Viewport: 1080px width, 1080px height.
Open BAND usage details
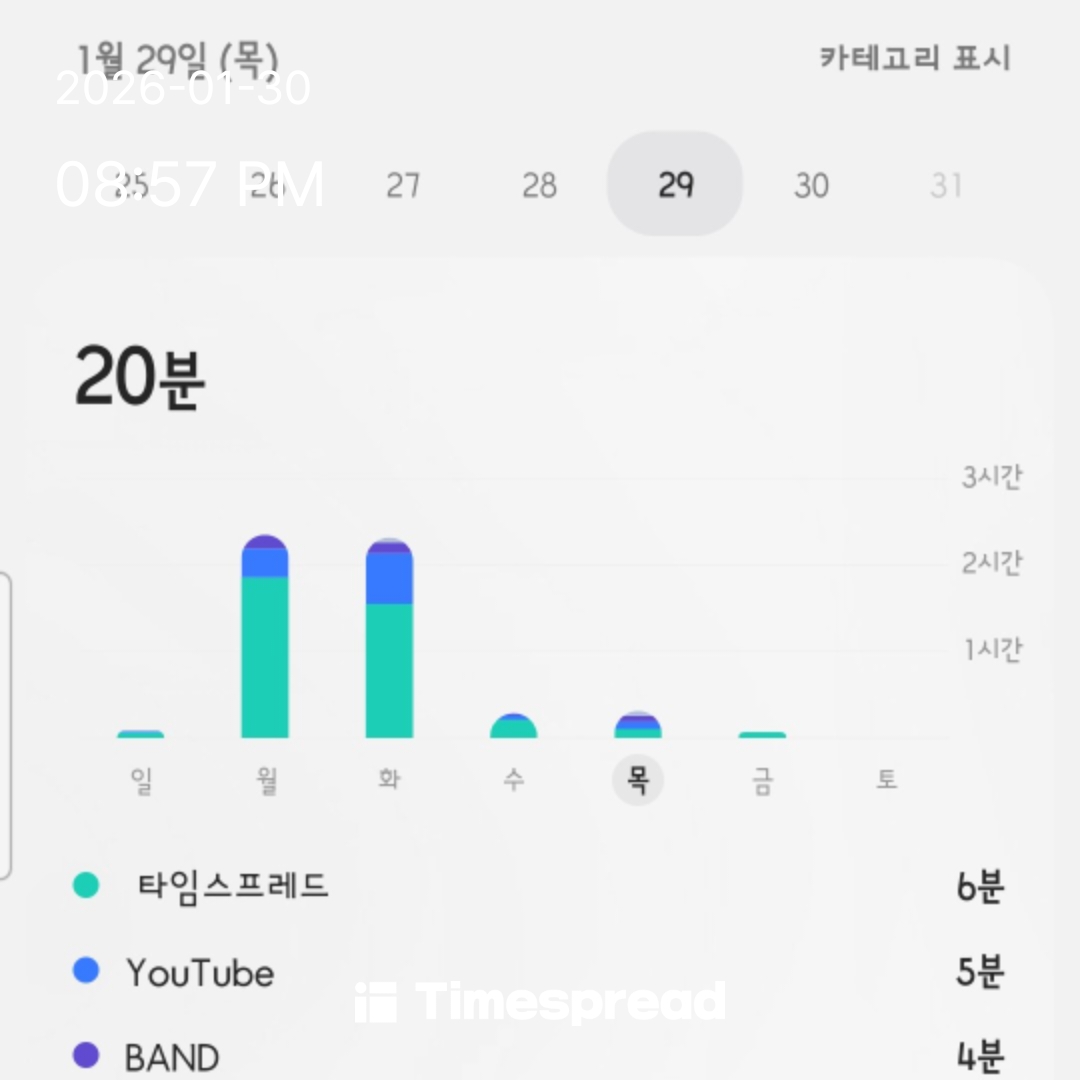(172, 1057)
